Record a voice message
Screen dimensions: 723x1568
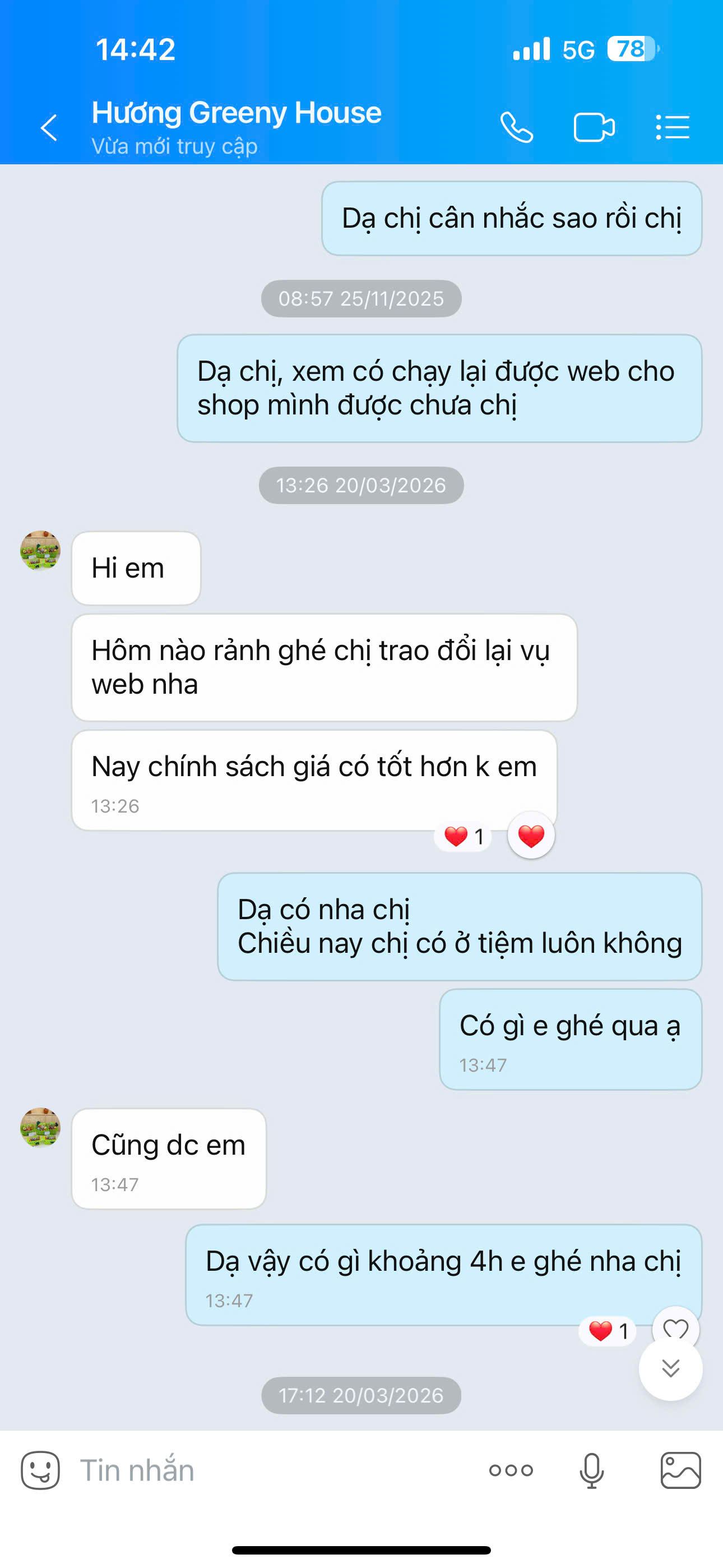pos(591,1470)
